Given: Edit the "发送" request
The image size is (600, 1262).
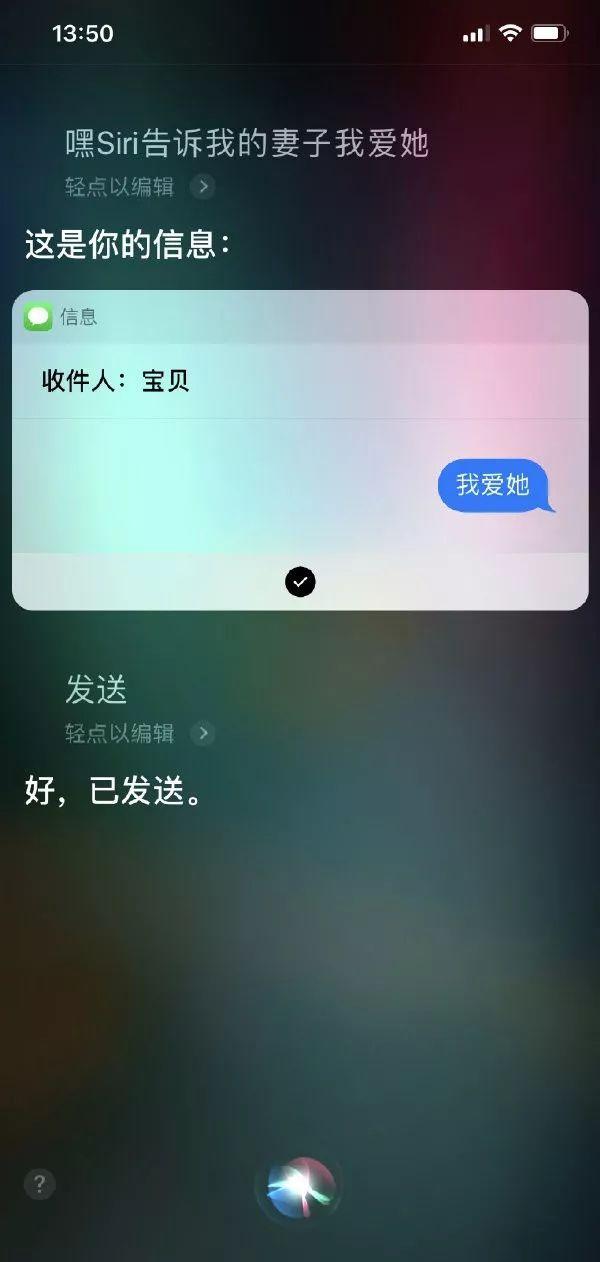Looking at the screenshot, I should tap(139, 733).
